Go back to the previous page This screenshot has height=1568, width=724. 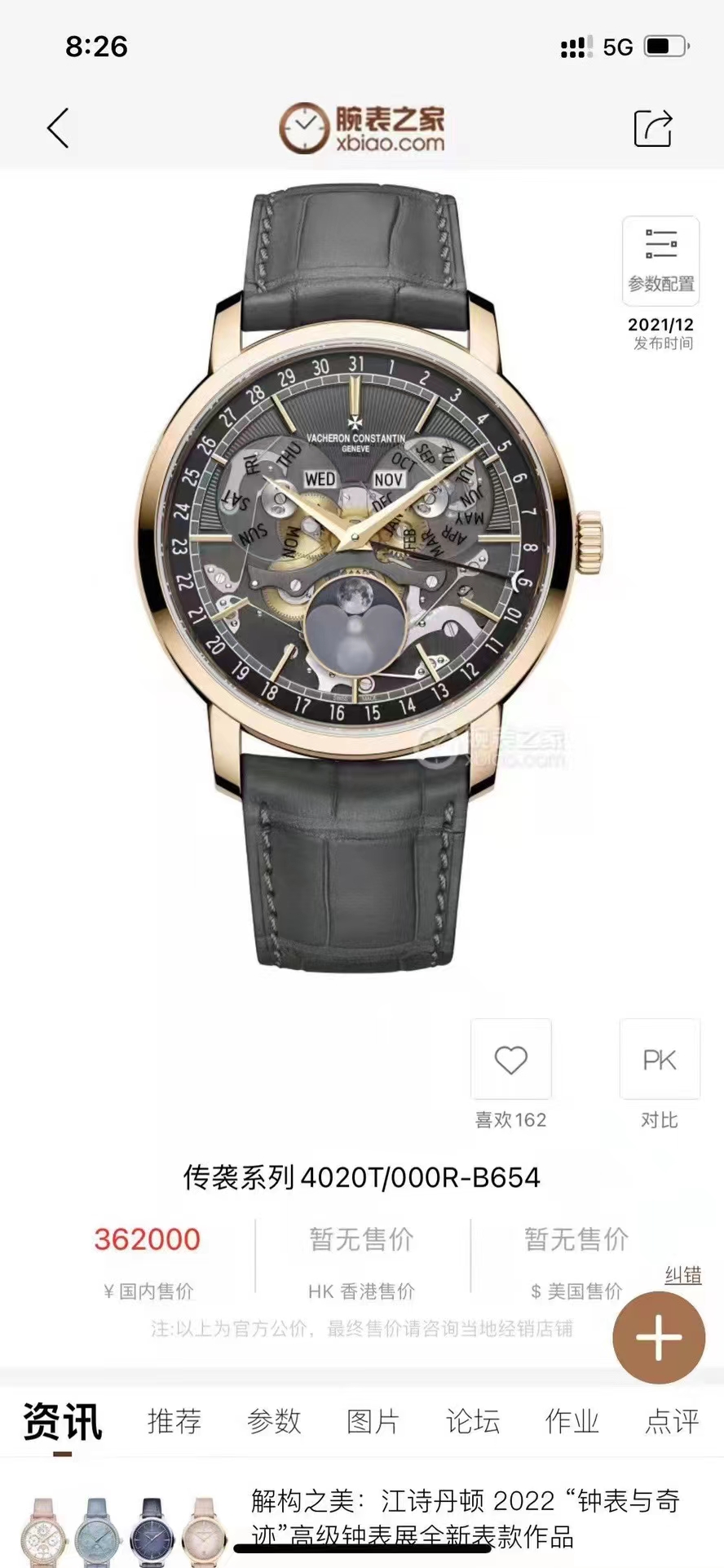point(58,129)
